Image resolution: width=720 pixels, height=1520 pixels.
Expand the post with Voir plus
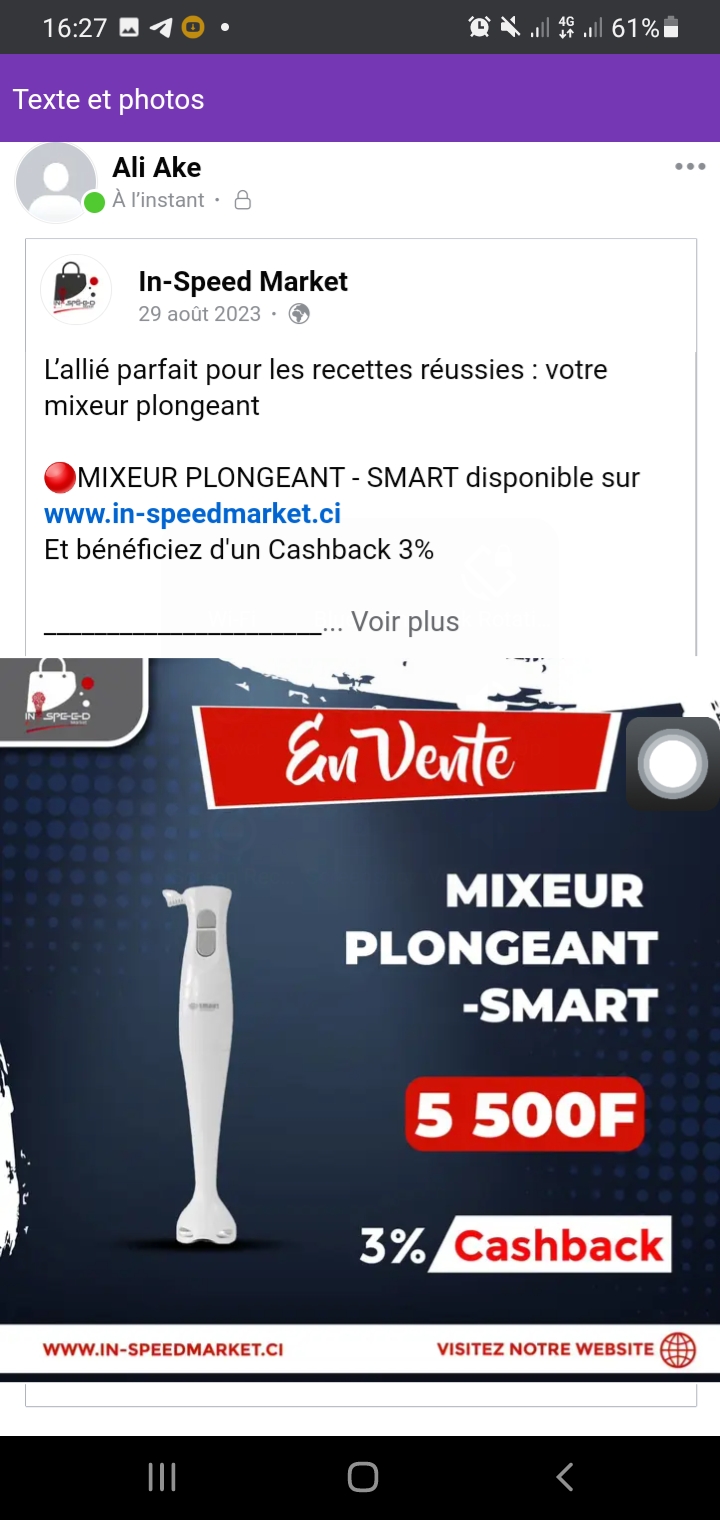tap(404, 622)
